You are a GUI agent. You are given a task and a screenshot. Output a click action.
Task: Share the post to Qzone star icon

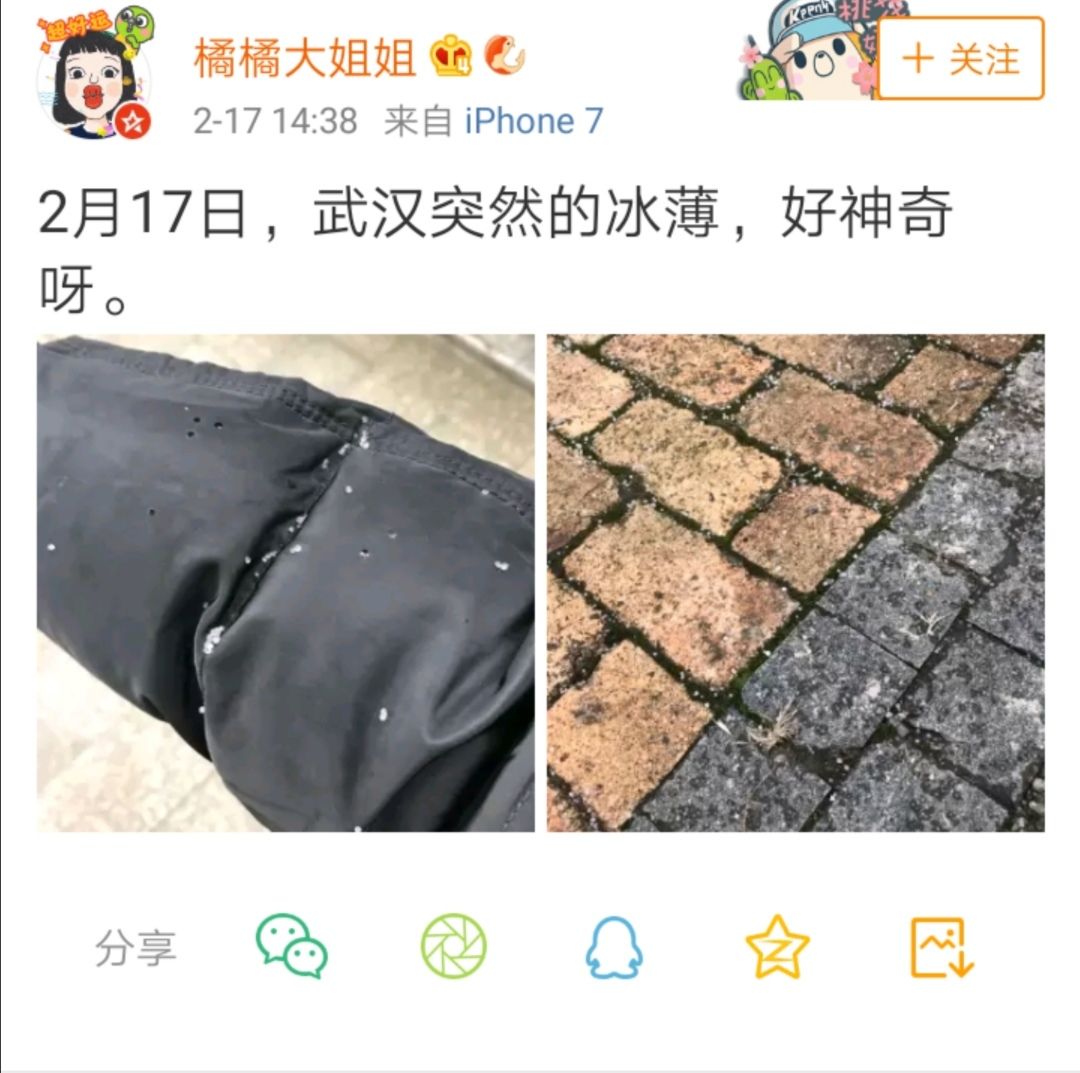[x=777, y=946]
